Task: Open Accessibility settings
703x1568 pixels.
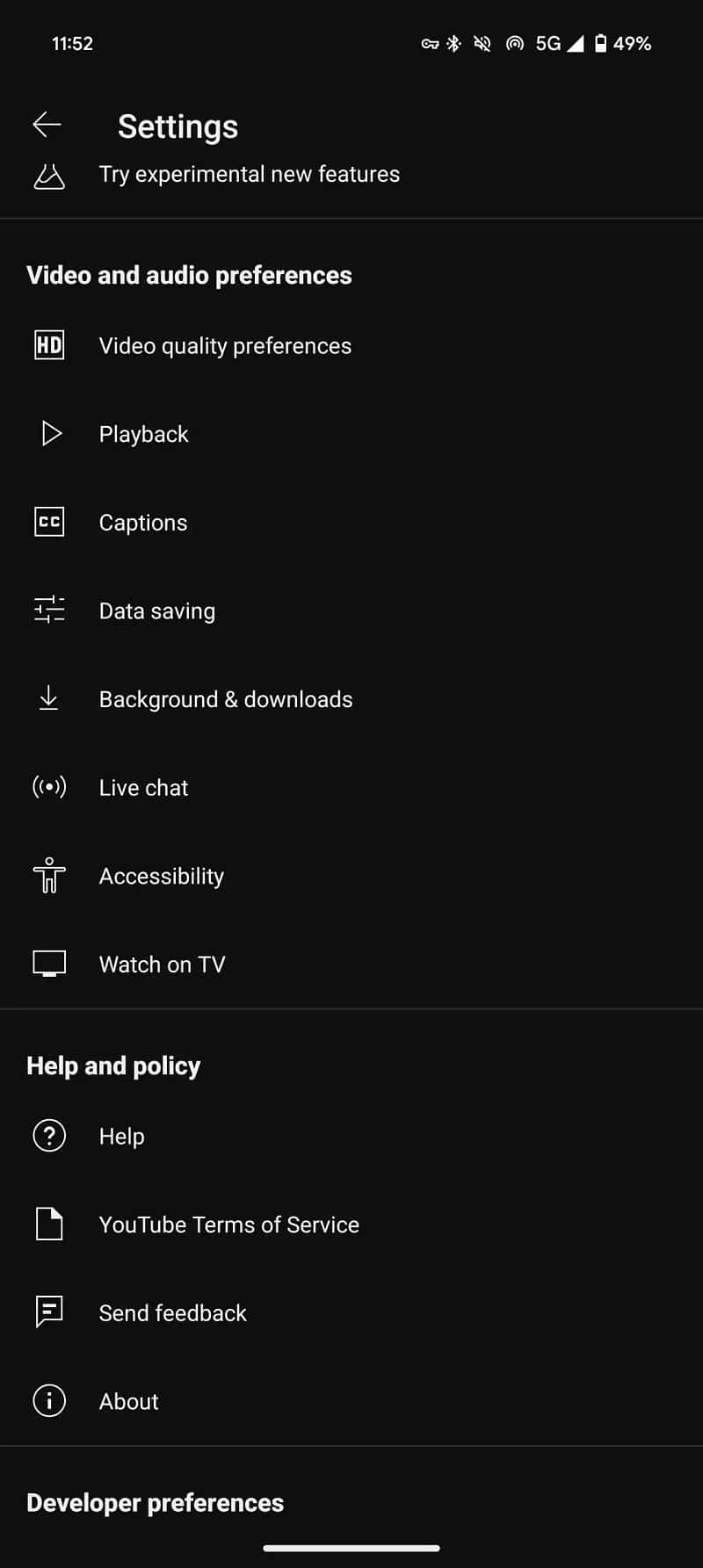Action: tap(351, 876)
